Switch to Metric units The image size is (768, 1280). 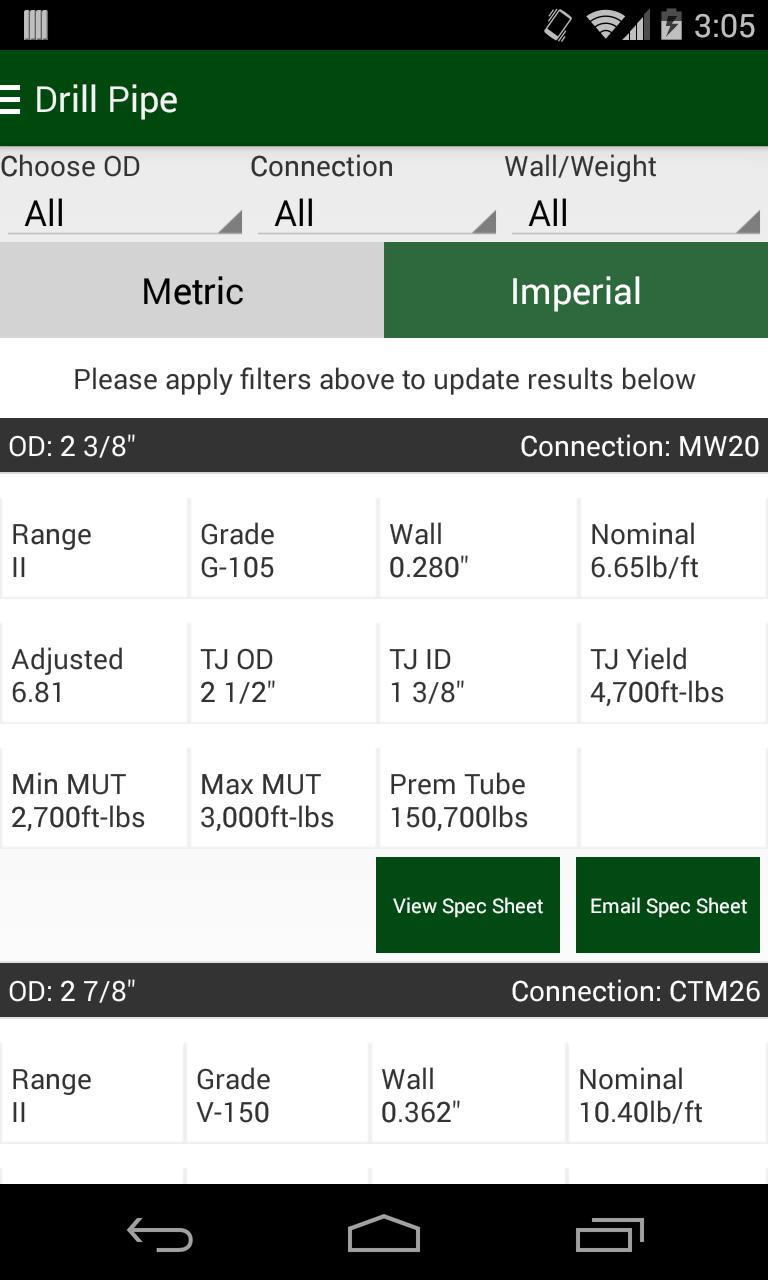pyautogui.click(x=192, y=290)
